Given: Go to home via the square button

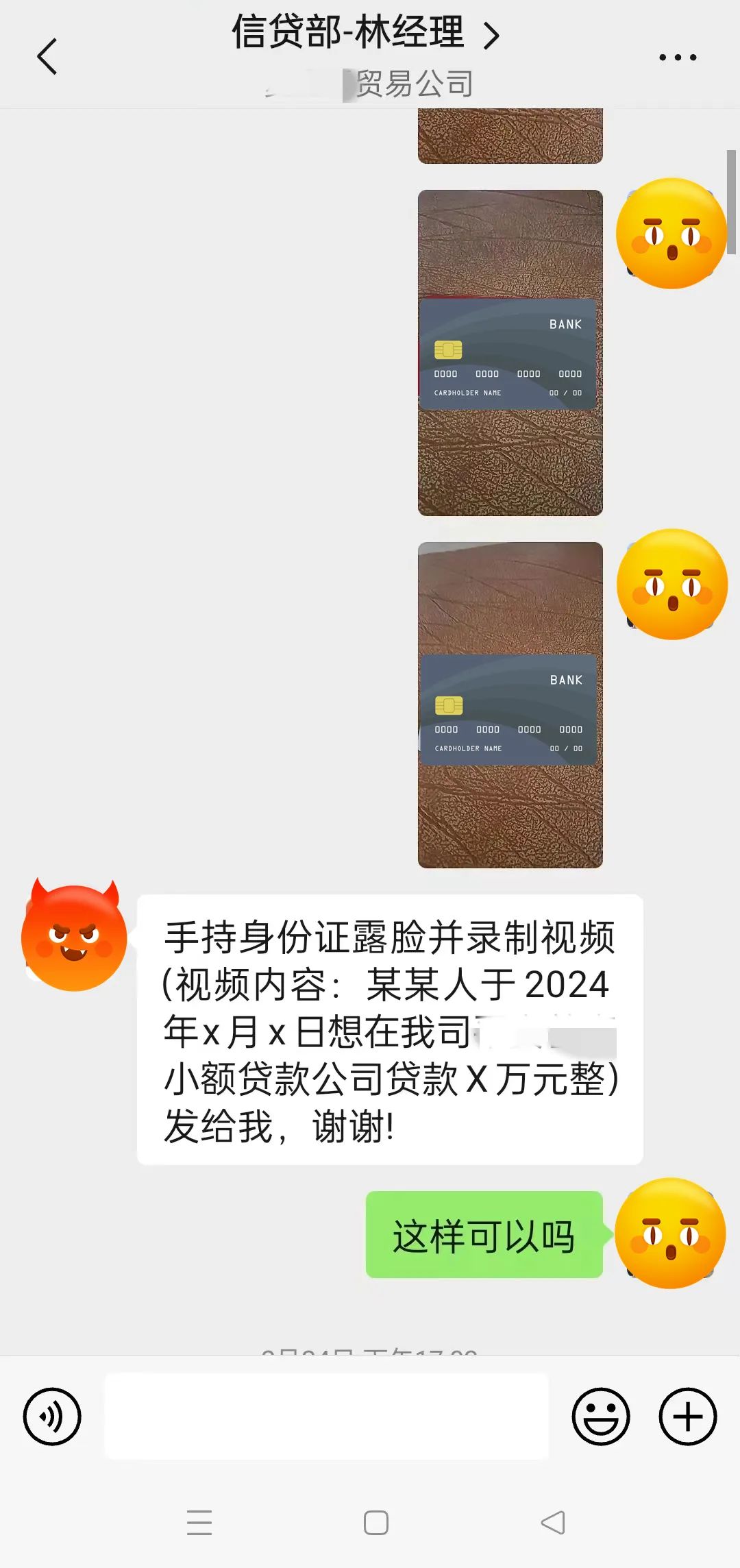Looking at the screenshot, I should tap(375, 1523).
